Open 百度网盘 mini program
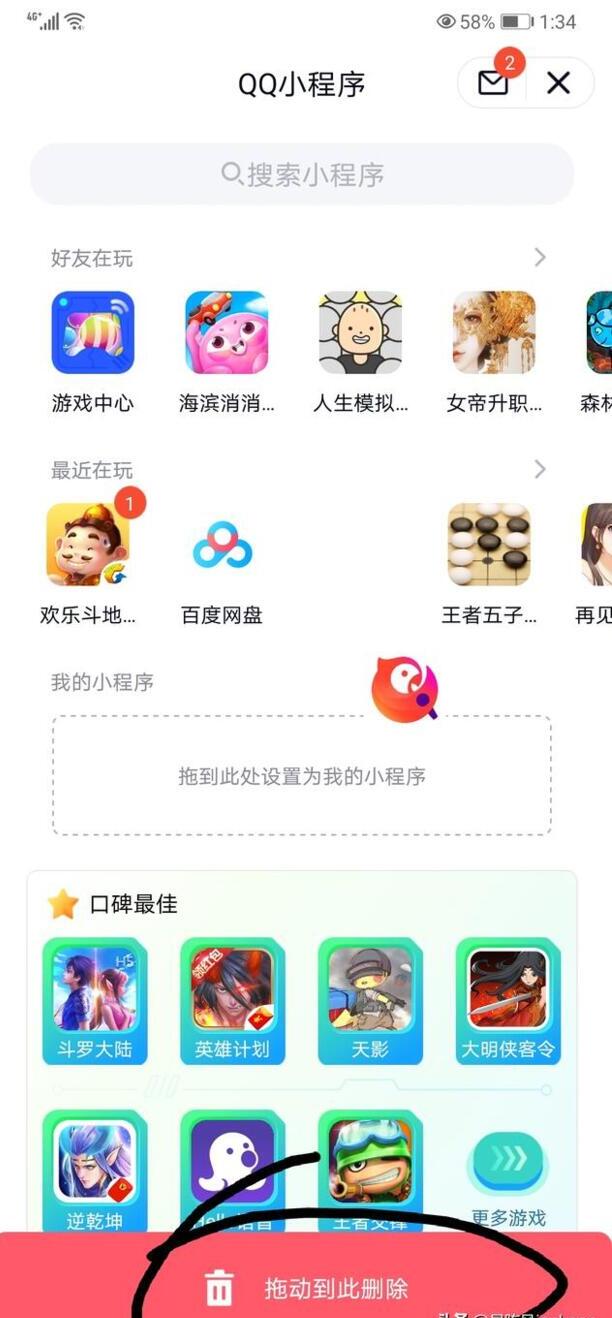 pyautogui.click(x=222, y=545)
